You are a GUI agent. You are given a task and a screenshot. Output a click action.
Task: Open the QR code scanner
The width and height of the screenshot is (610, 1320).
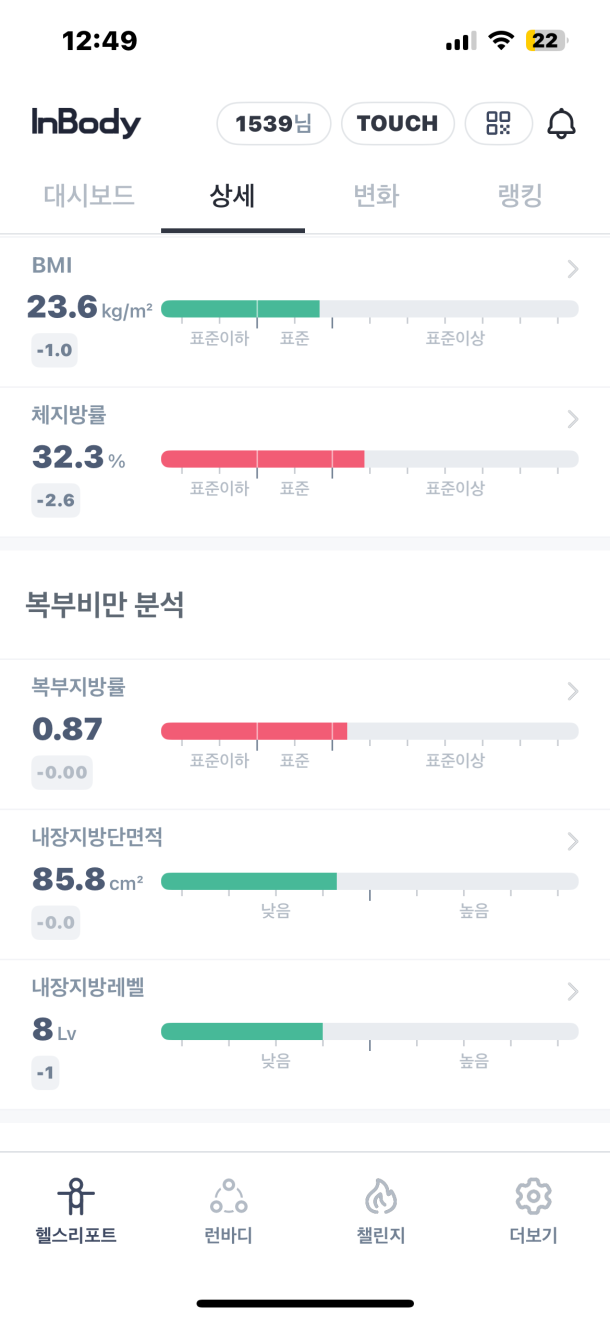[x=498, y=124]
